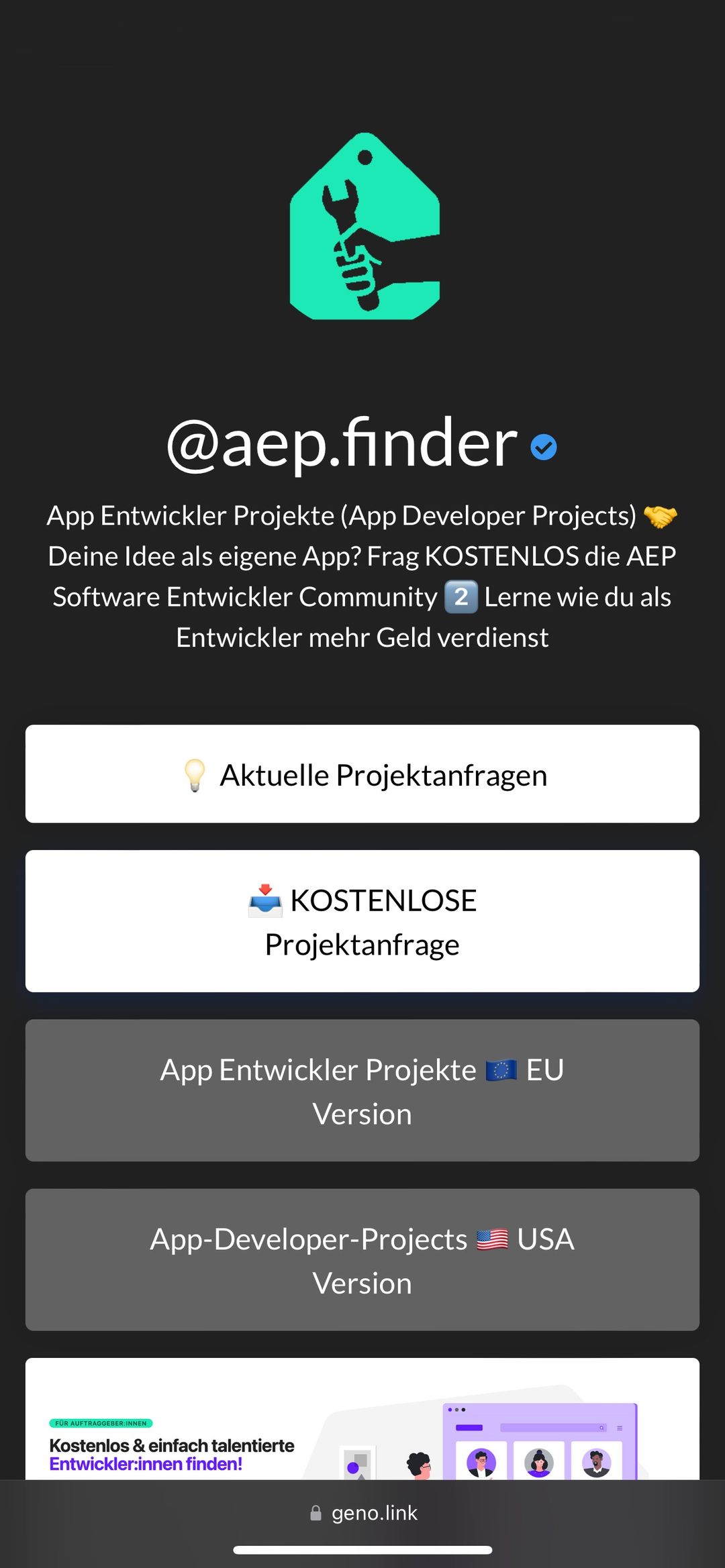Select the App Entwickler Projekte EU Version

pyautogui.click(x=362, y=1090)
